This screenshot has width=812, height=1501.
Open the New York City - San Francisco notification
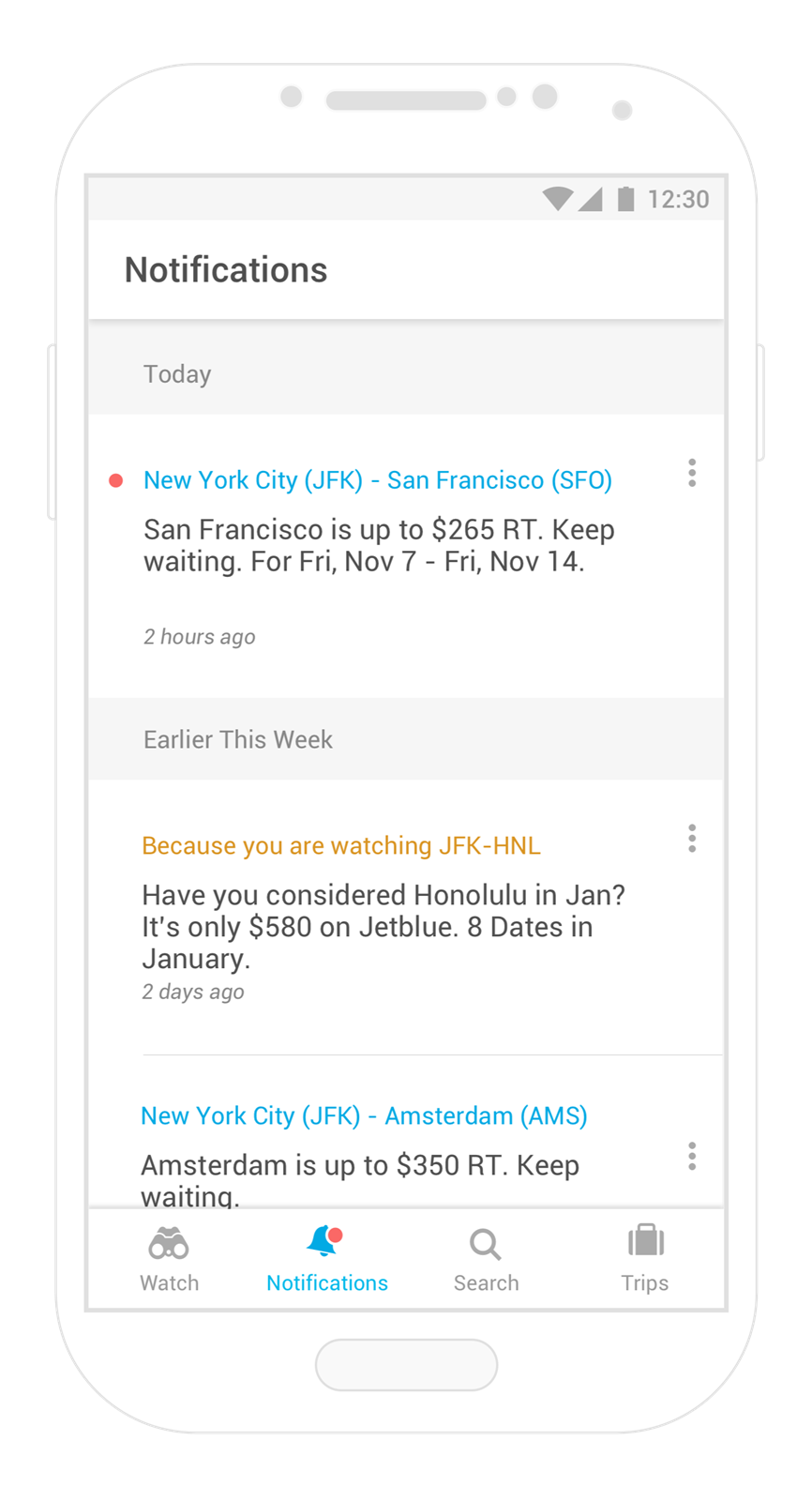[406, 556]
